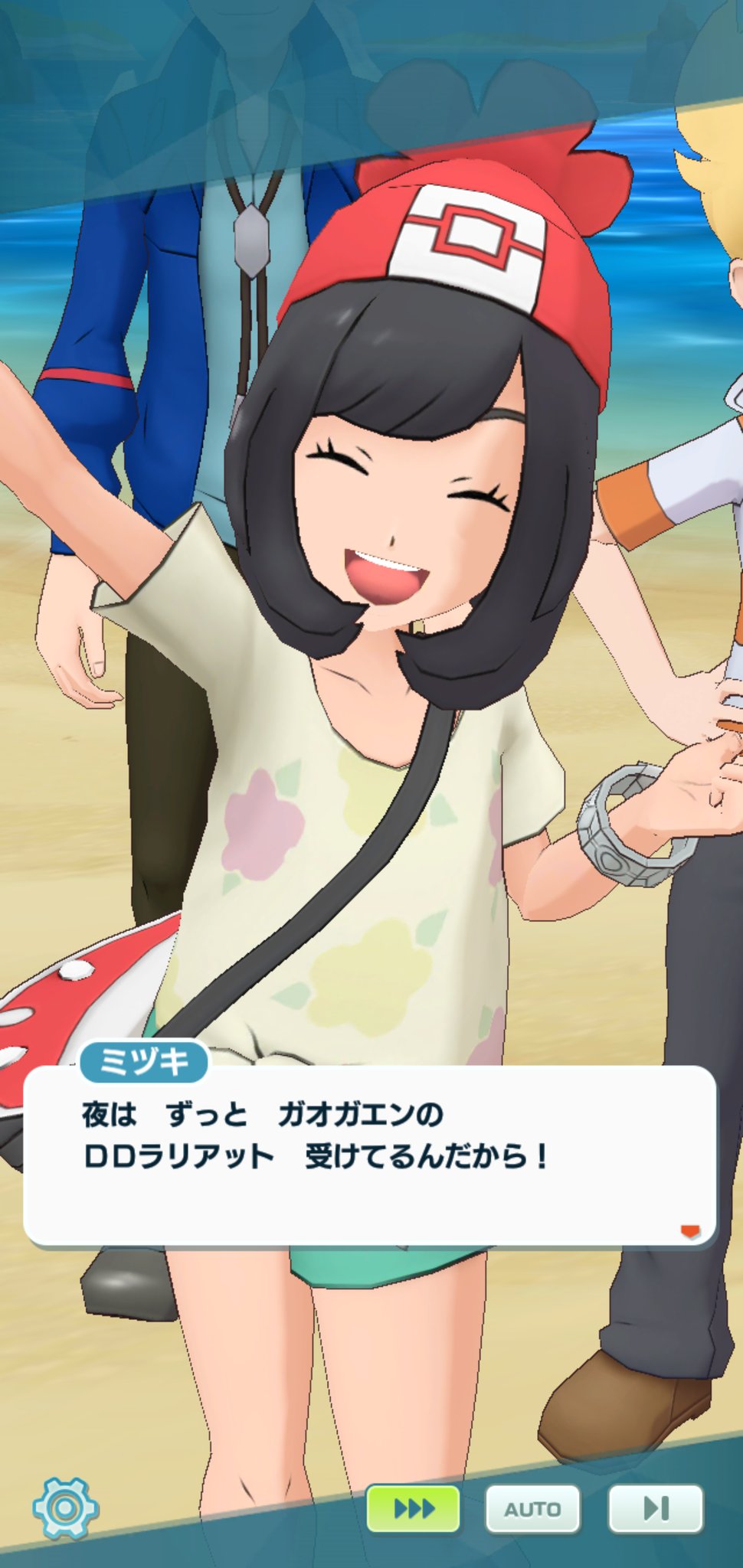Viewport: 743px width, 1568px height.
Task: Toggle fast-forward dialogue speed
Action: tap(413, 1508)
